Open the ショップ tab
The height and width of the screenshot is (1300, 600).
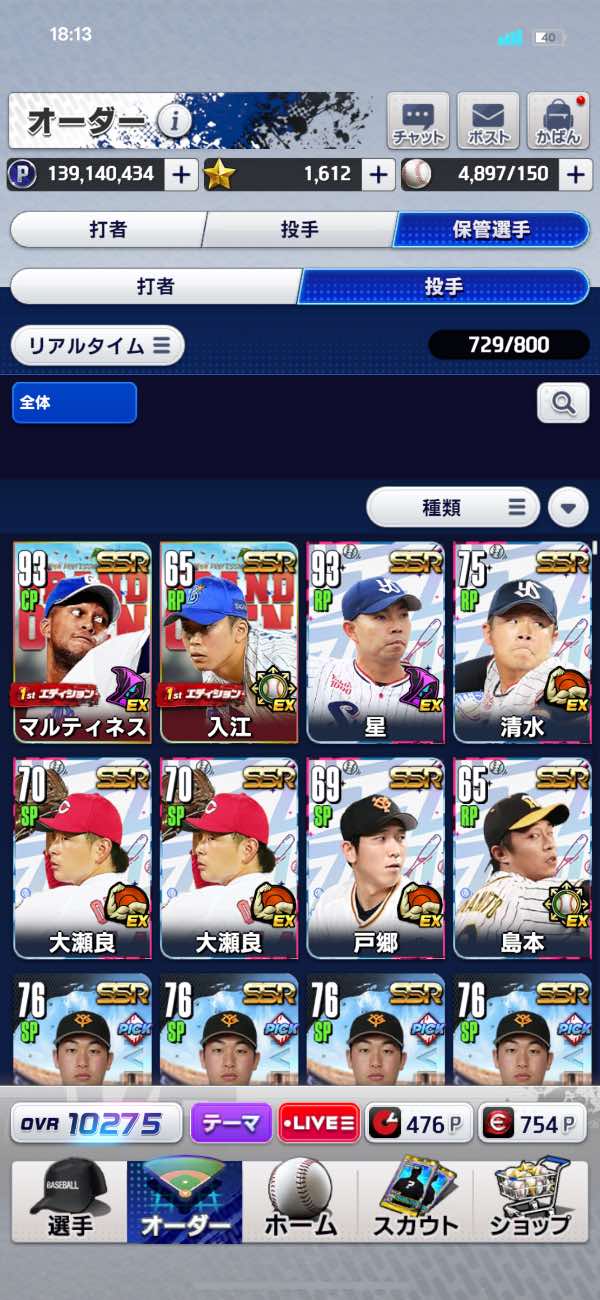point(532,1200)
